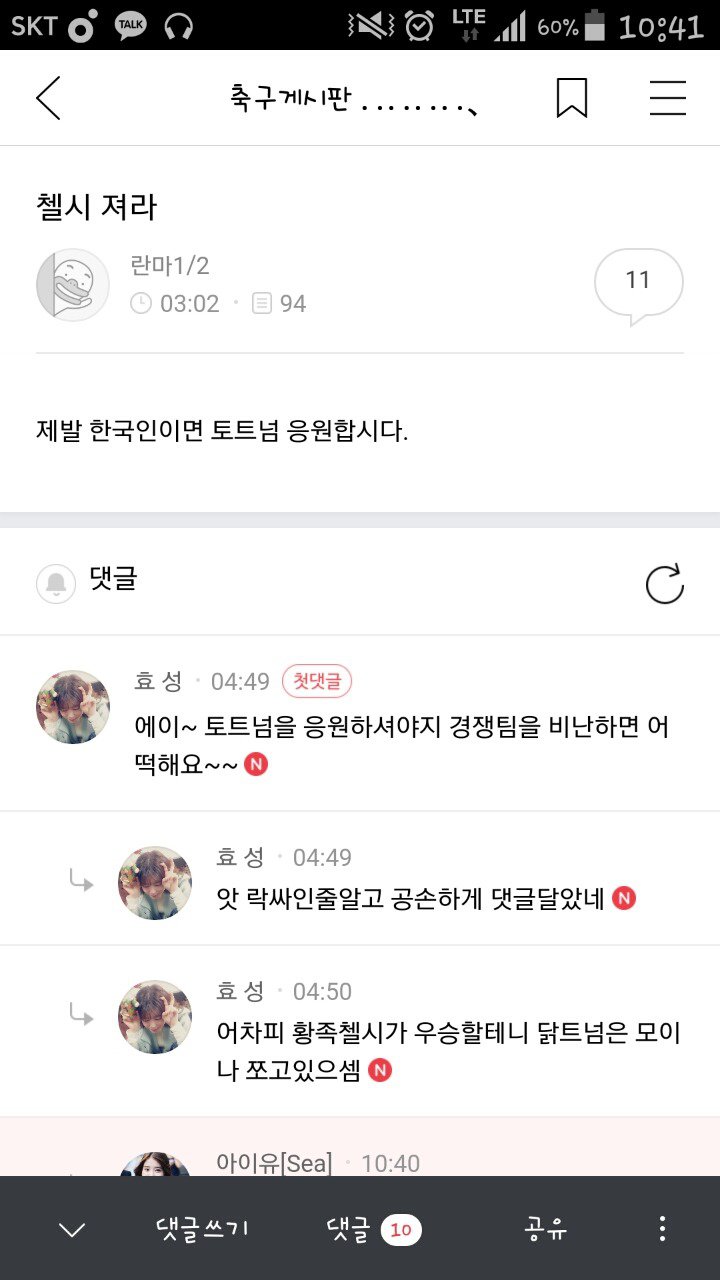Open 란마1/2's profile picture
The width and height of the screenshot is (720, 1280).
click(x=72, y=284)
